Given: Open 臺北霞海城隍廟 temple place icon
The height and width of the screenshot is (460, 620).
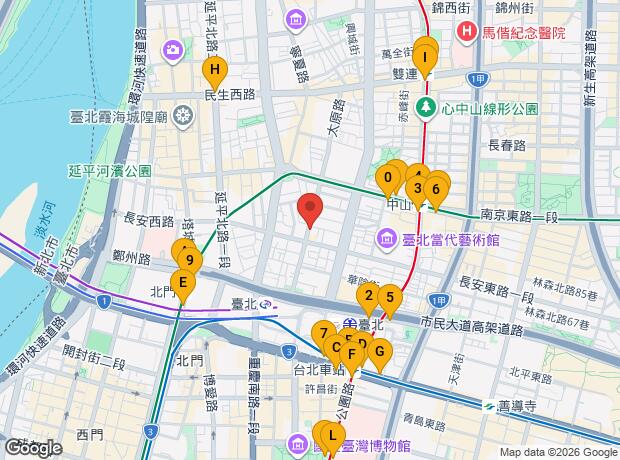Looking at the screenshot, I should 183,115.
